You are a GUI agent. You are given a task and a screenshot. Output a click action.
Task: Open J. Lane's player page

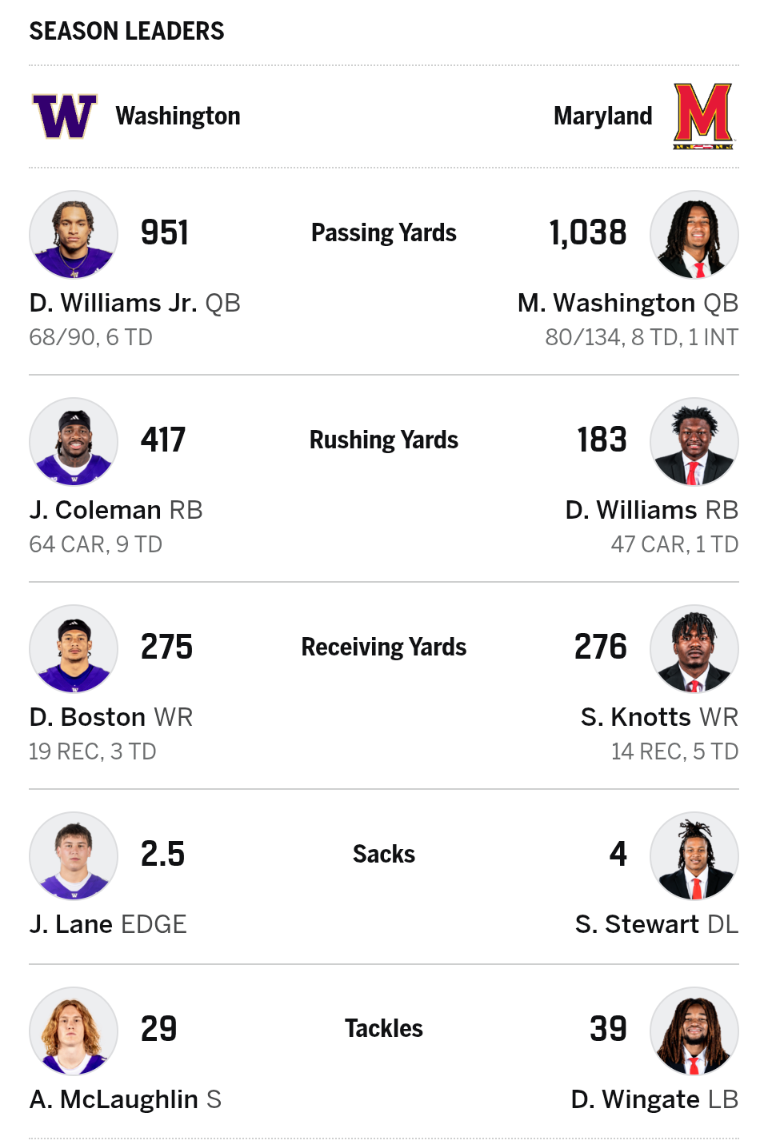71,924
